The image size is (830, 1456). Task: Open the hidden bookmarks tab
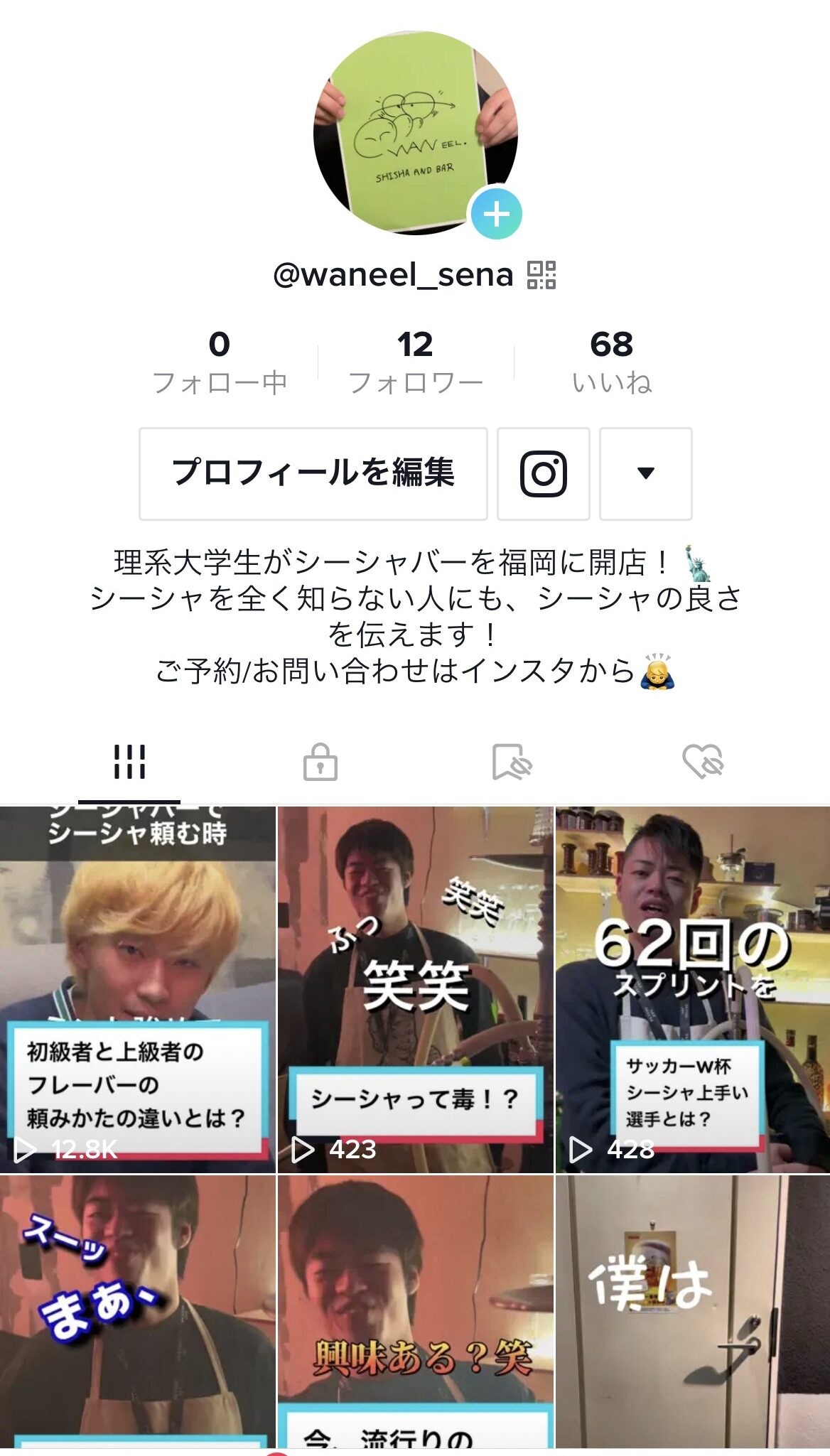click(x=512, y=762)
